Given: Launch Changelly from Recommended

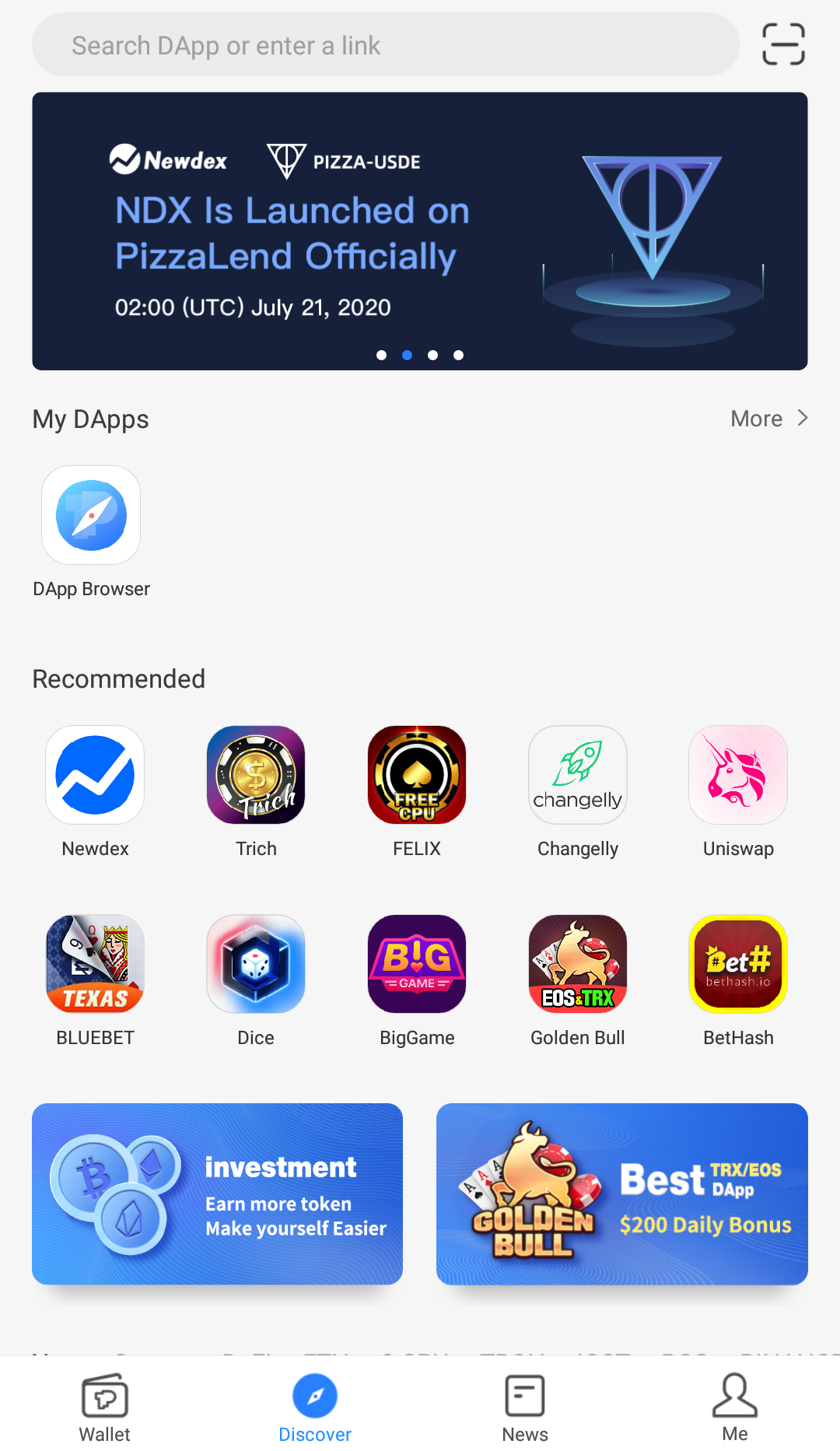Looking at the screenshot, I should (578, 775).
